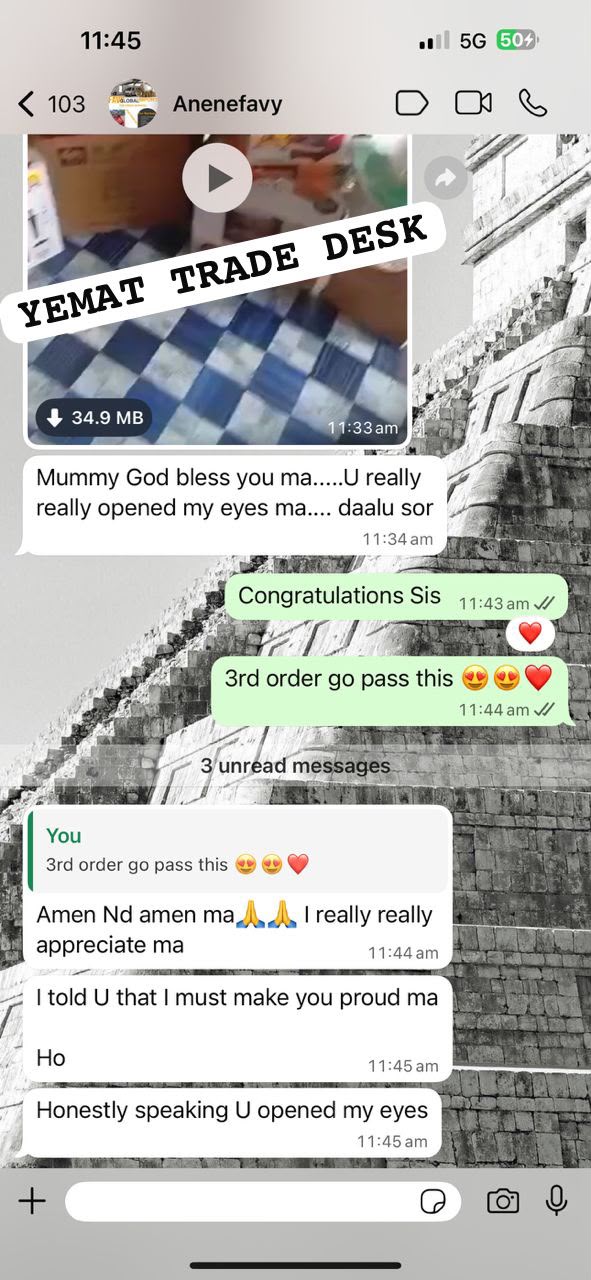Go back to the chats list

click(52, 104)
